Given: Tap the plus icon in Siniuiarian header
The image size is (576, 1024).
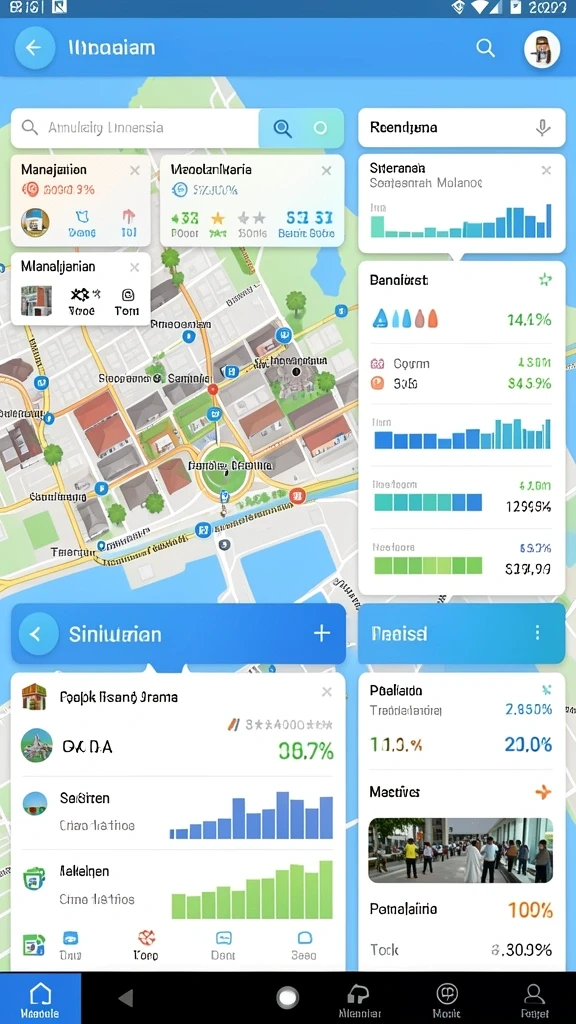Looking at the screenshot, I should (322, 633).
